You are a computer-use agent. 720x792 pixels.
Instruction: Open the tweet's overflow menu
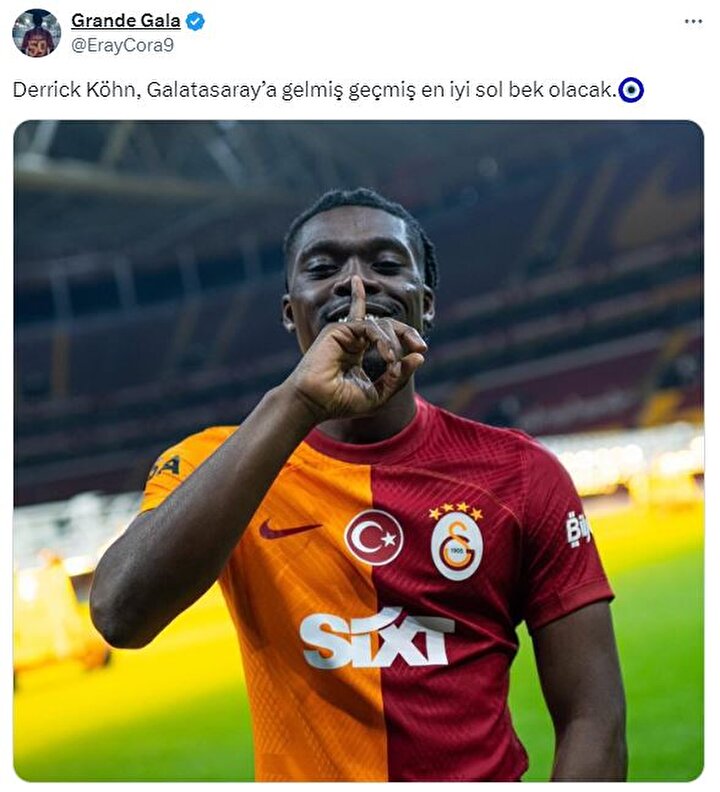point(693,22)
